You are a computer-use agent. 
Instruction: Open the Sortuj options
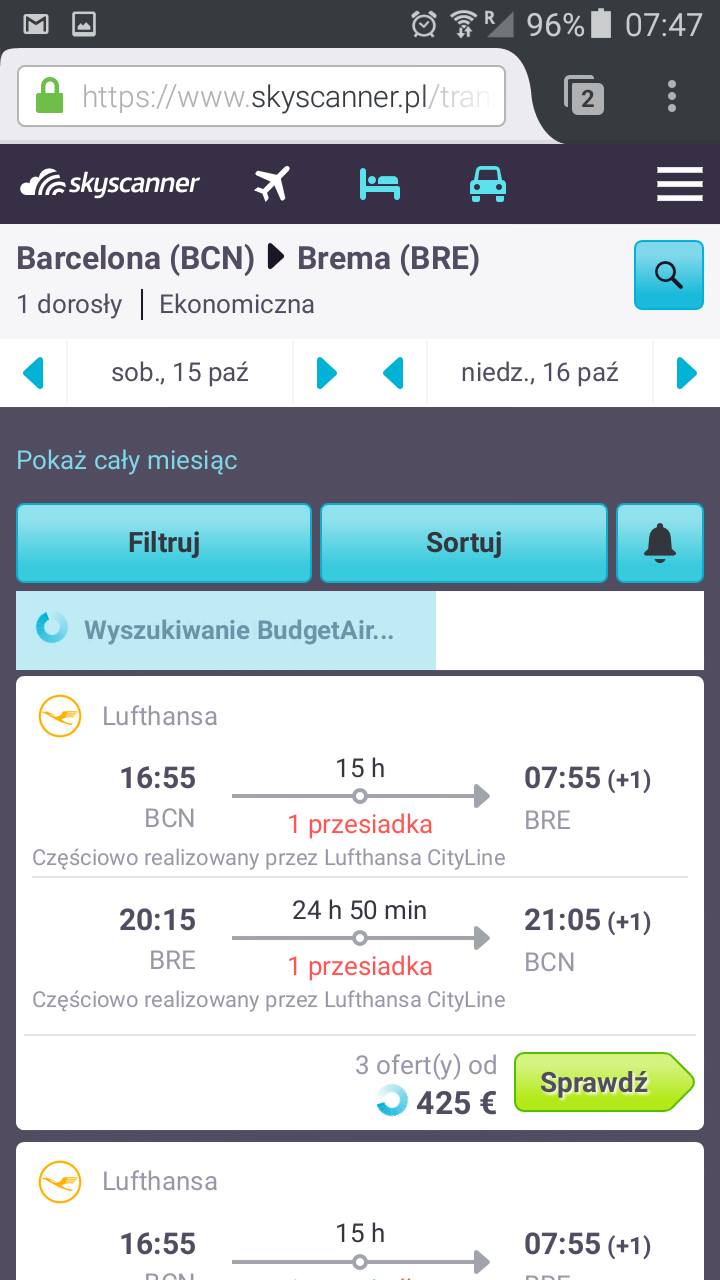[464, 543]
